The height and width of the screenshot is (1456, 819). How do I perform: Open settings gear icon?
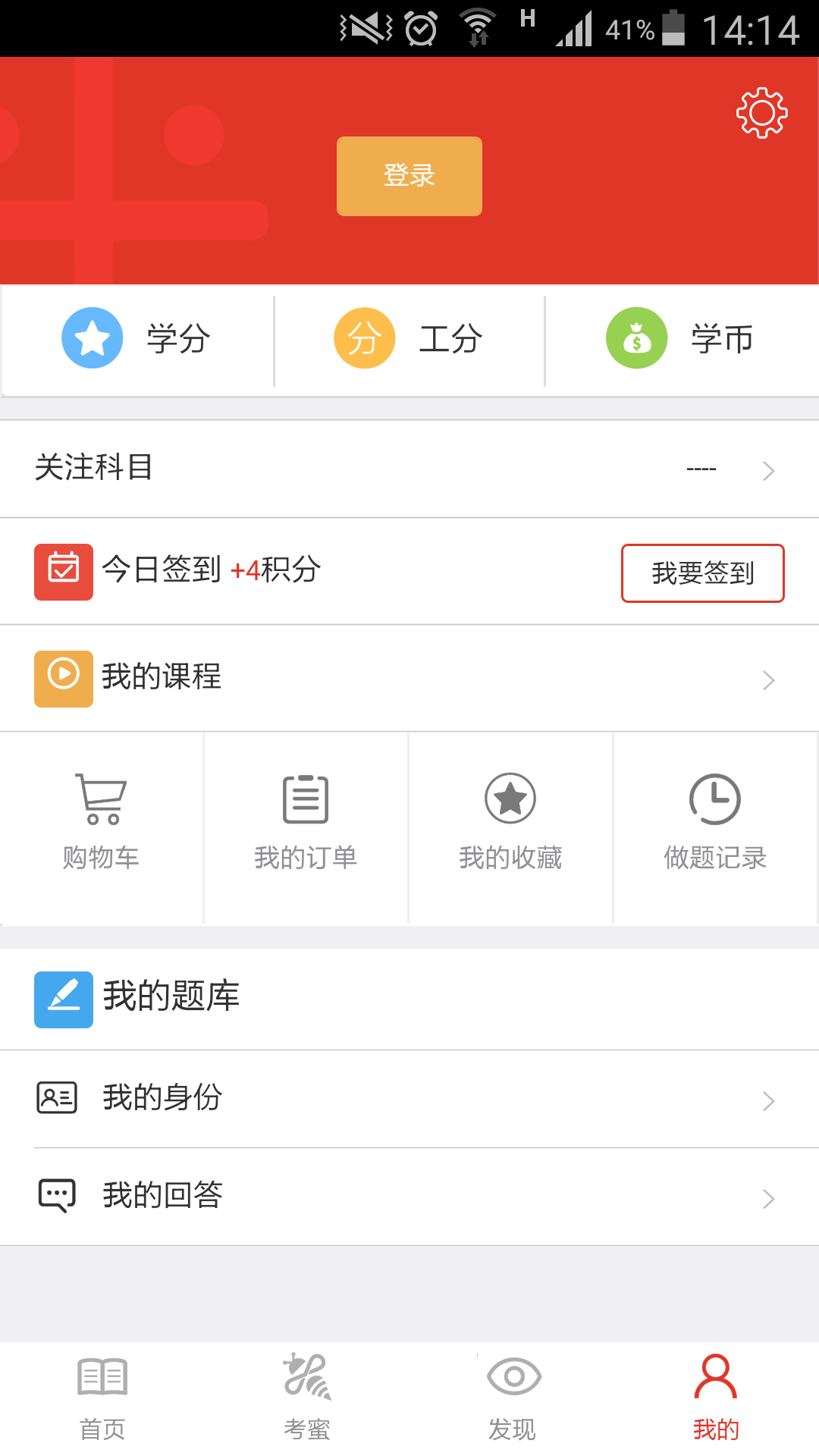[x=762, y=113]
